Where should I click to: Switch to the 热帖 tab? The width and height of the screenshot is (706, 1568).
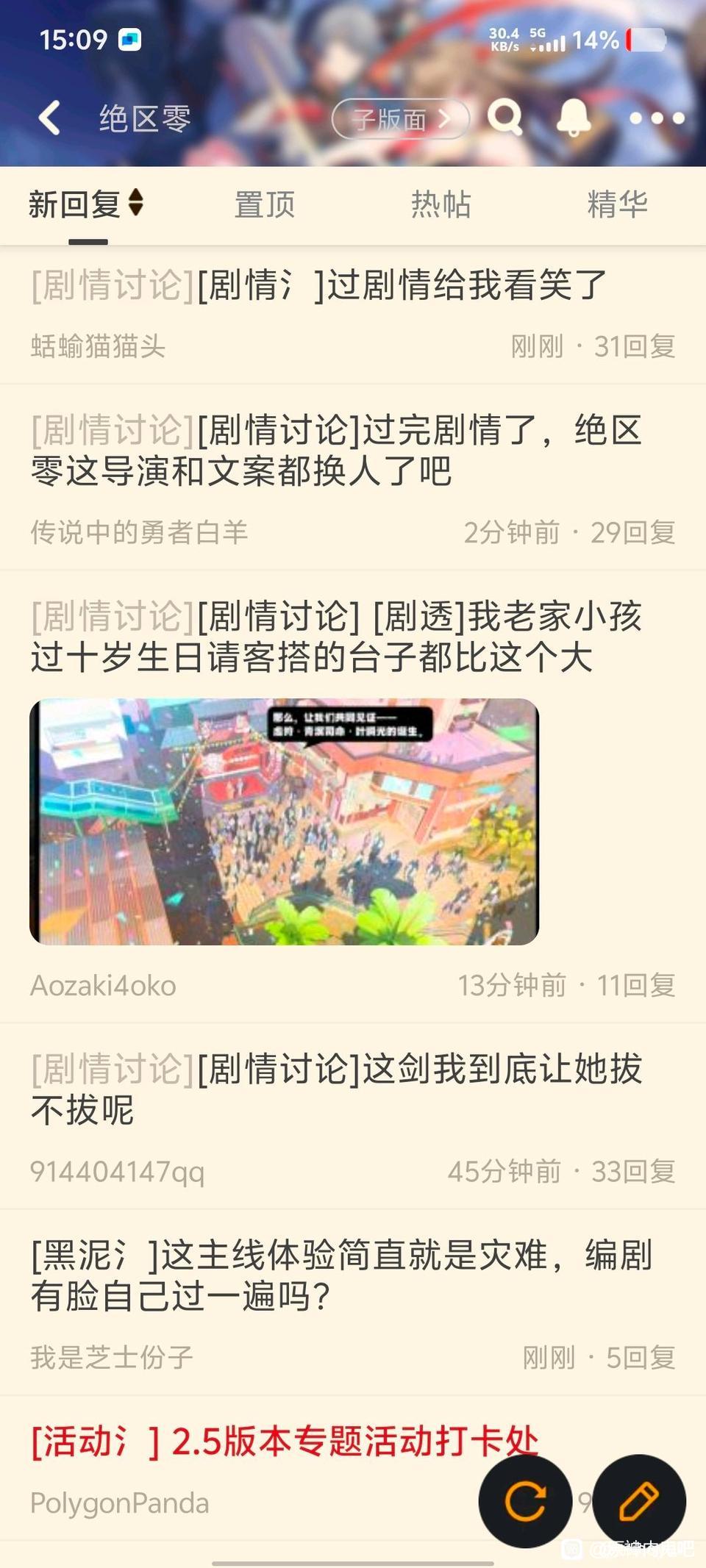pos(441,204)
